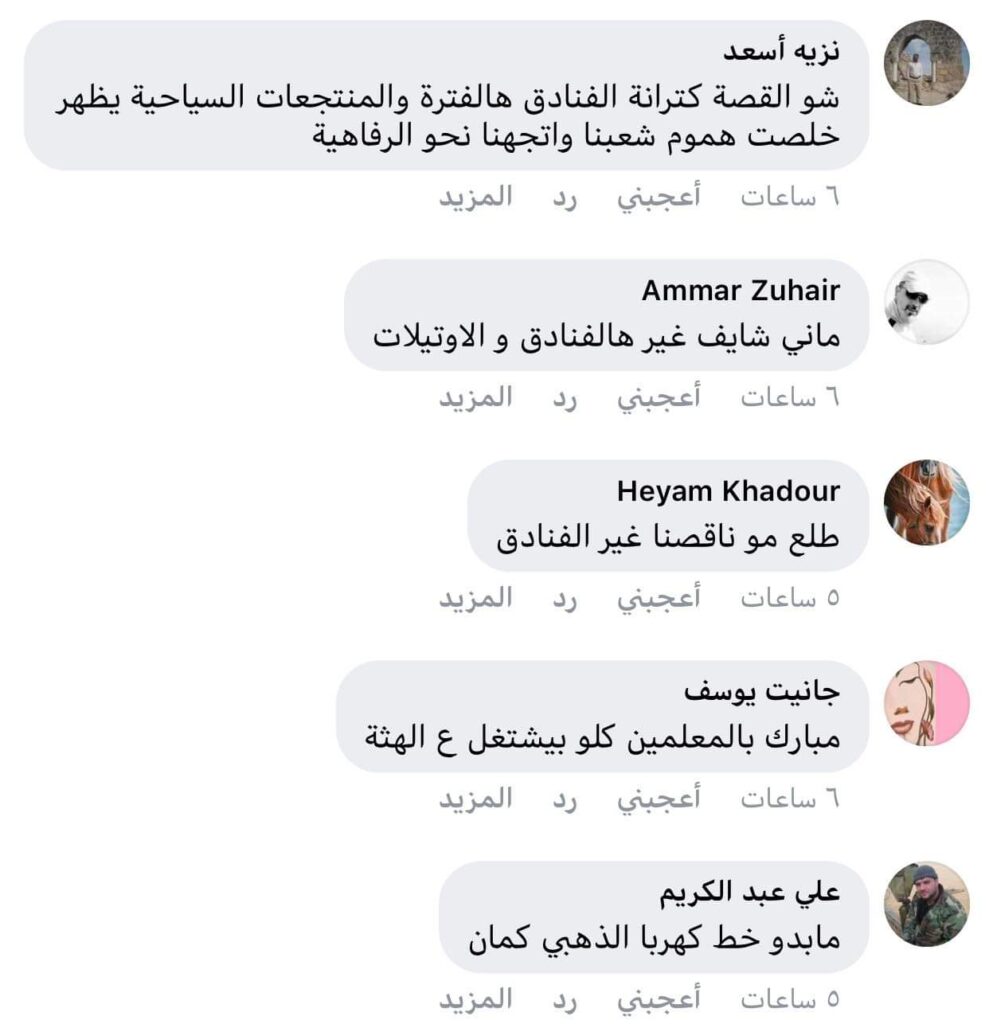Like علي عبد الكريم's comment

[658, 998]
